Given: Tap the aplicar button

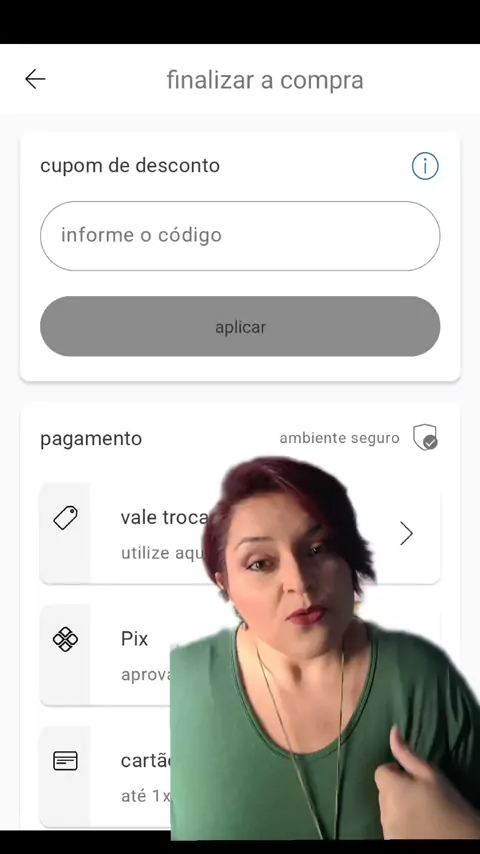Looking at the screenshot, I should [240, 327].
